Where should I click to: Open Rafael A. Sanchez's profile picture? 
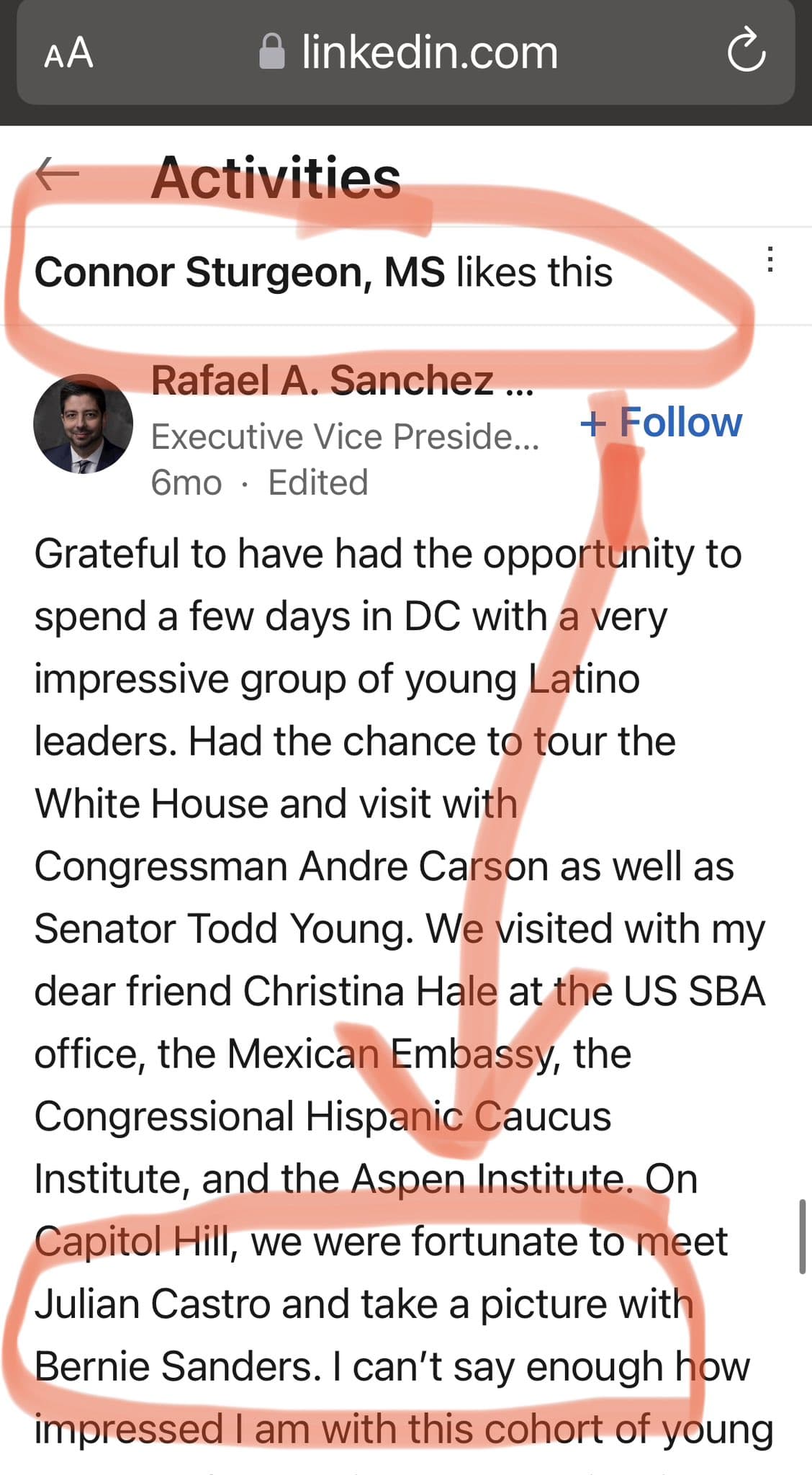pyautogui.click(x=84, y=423)
